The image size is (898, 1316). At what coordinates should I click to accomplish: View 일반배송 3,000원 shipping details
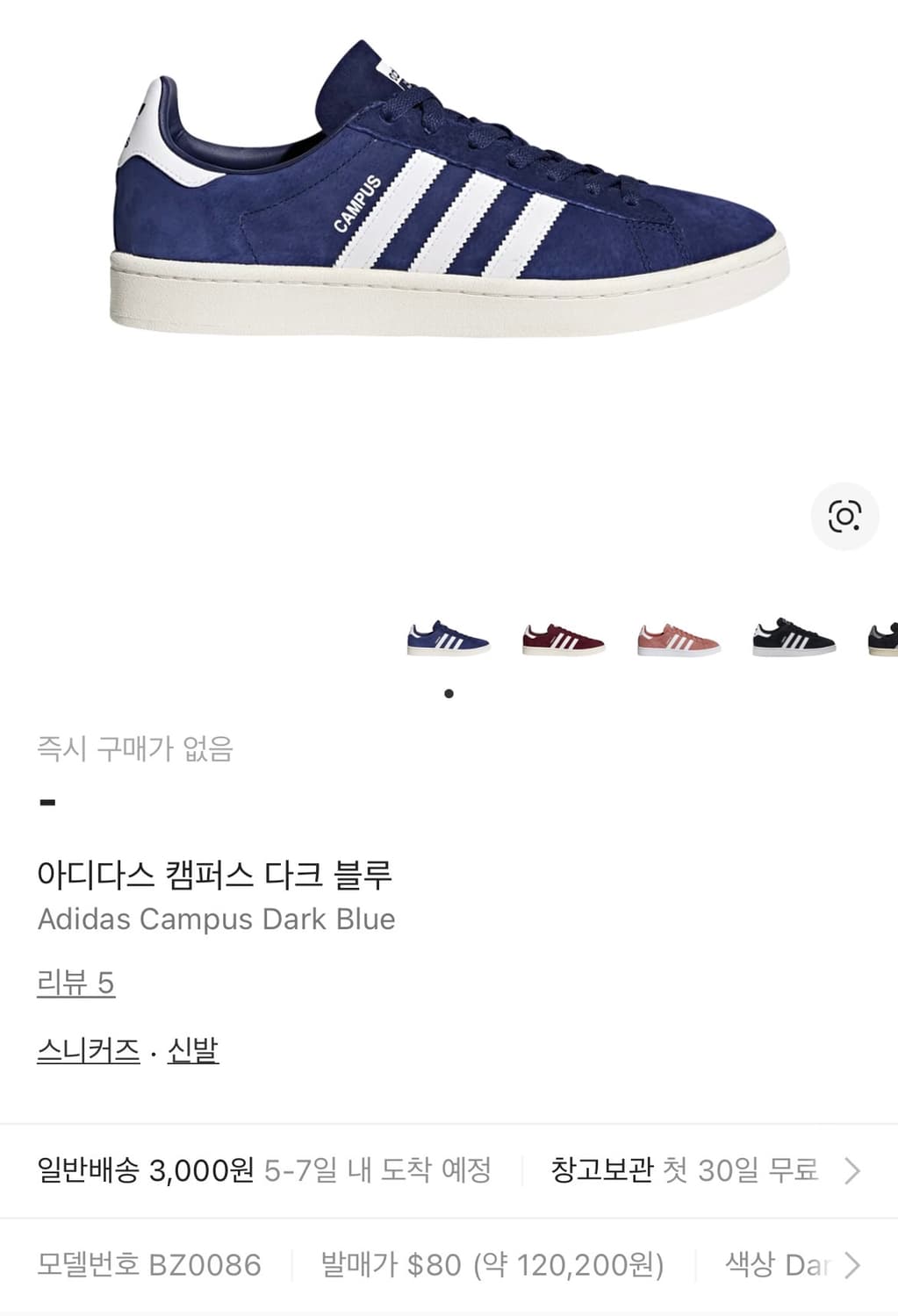click(263, 1170)
